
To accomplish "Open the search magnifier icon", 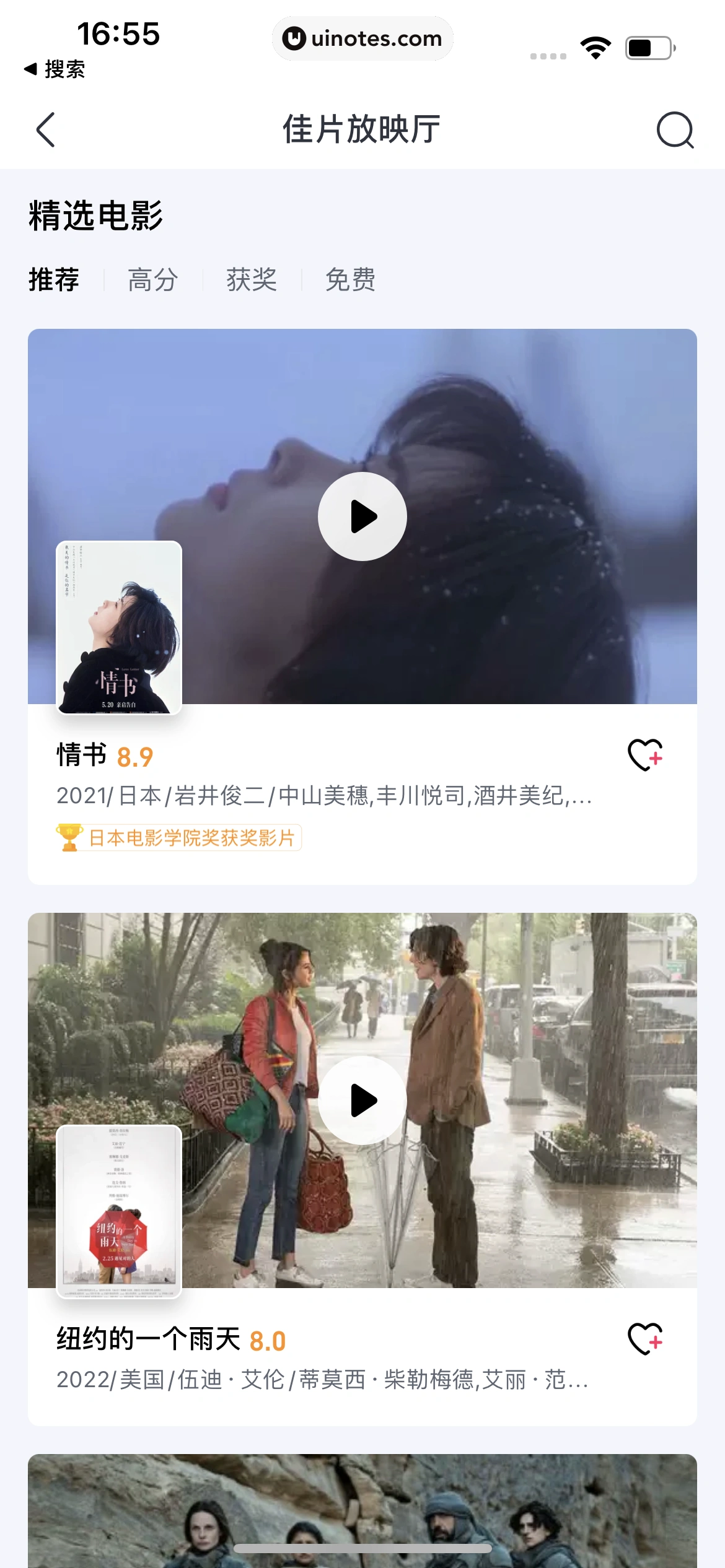I will [674, 130].
